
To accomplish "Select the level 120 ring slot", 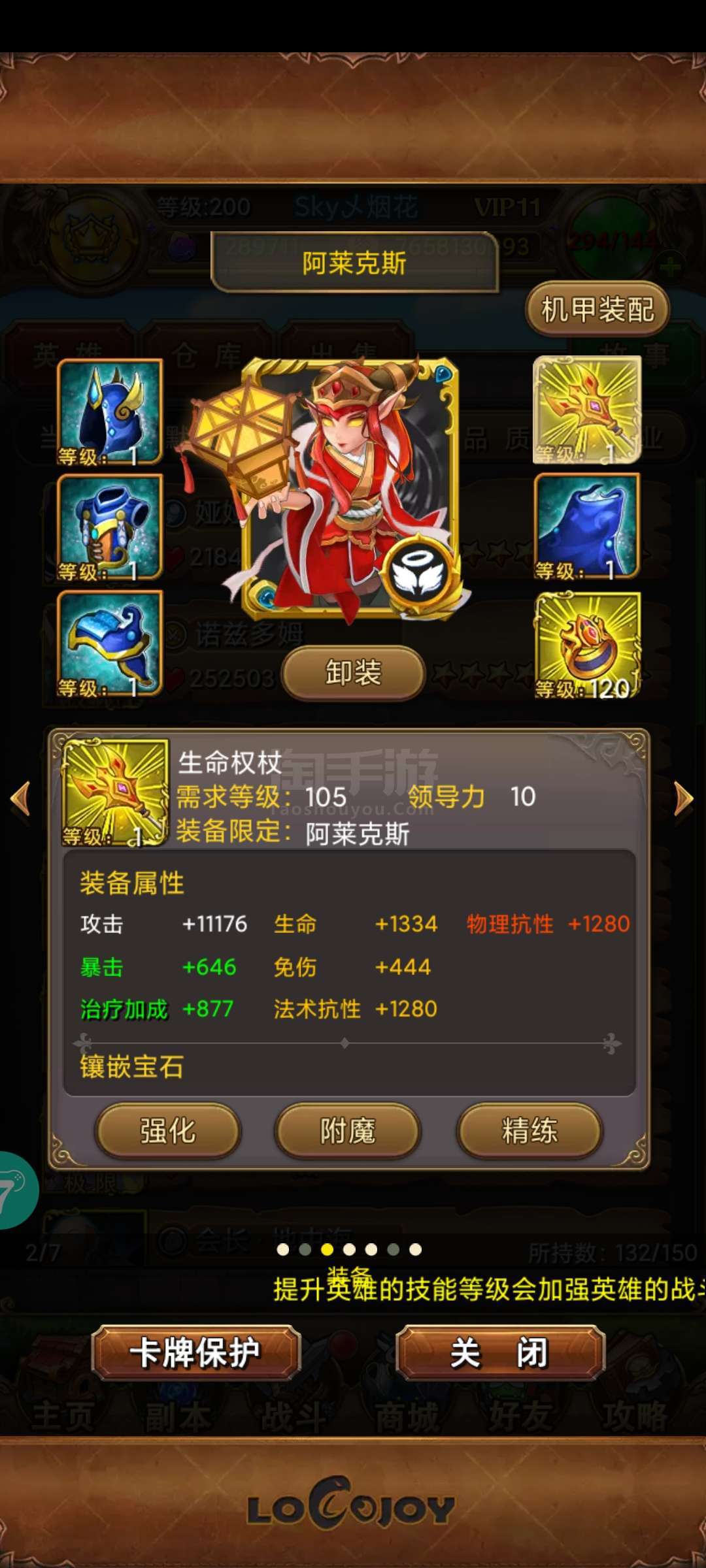I will coord(587,645).
